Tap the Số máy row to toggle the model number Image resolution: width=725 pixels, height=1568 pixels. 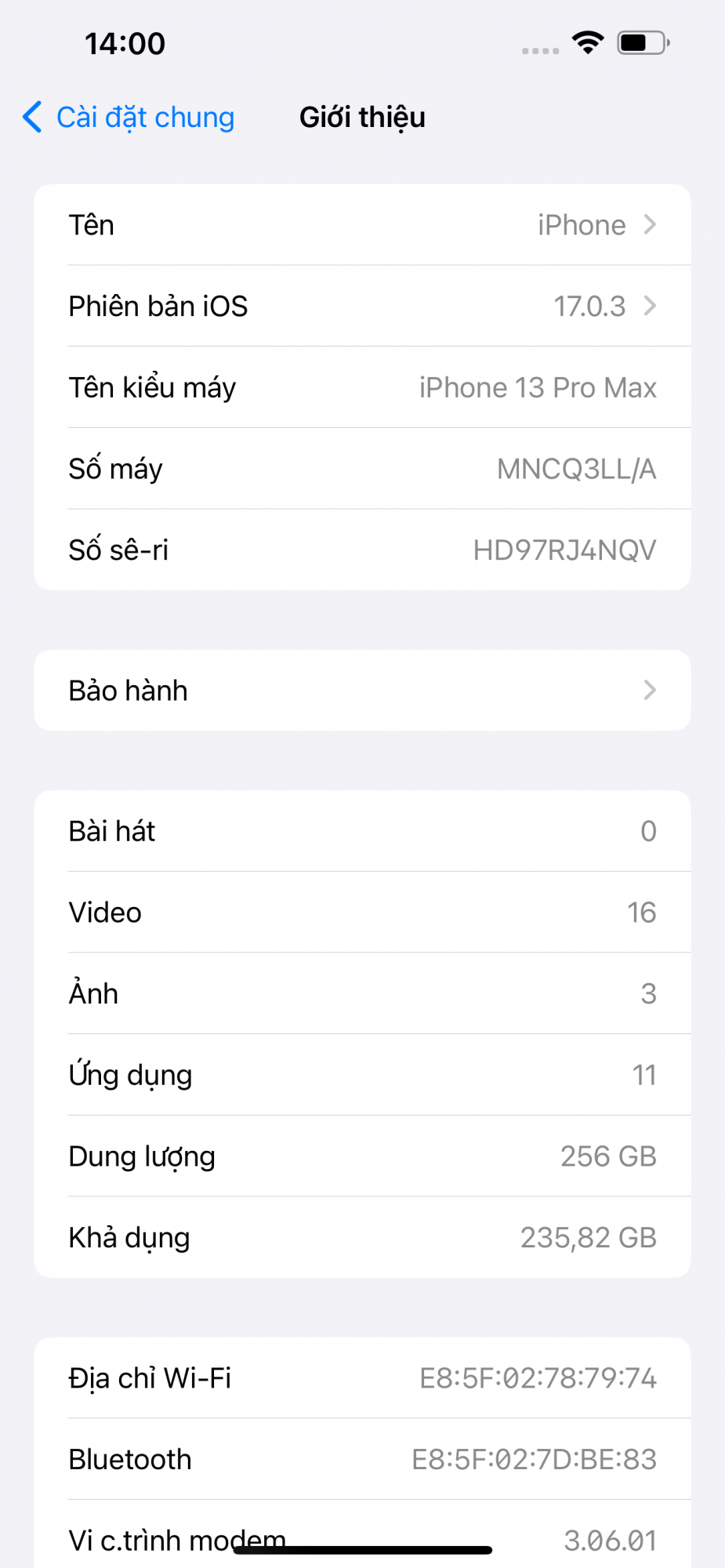click(x=362, y=469)
